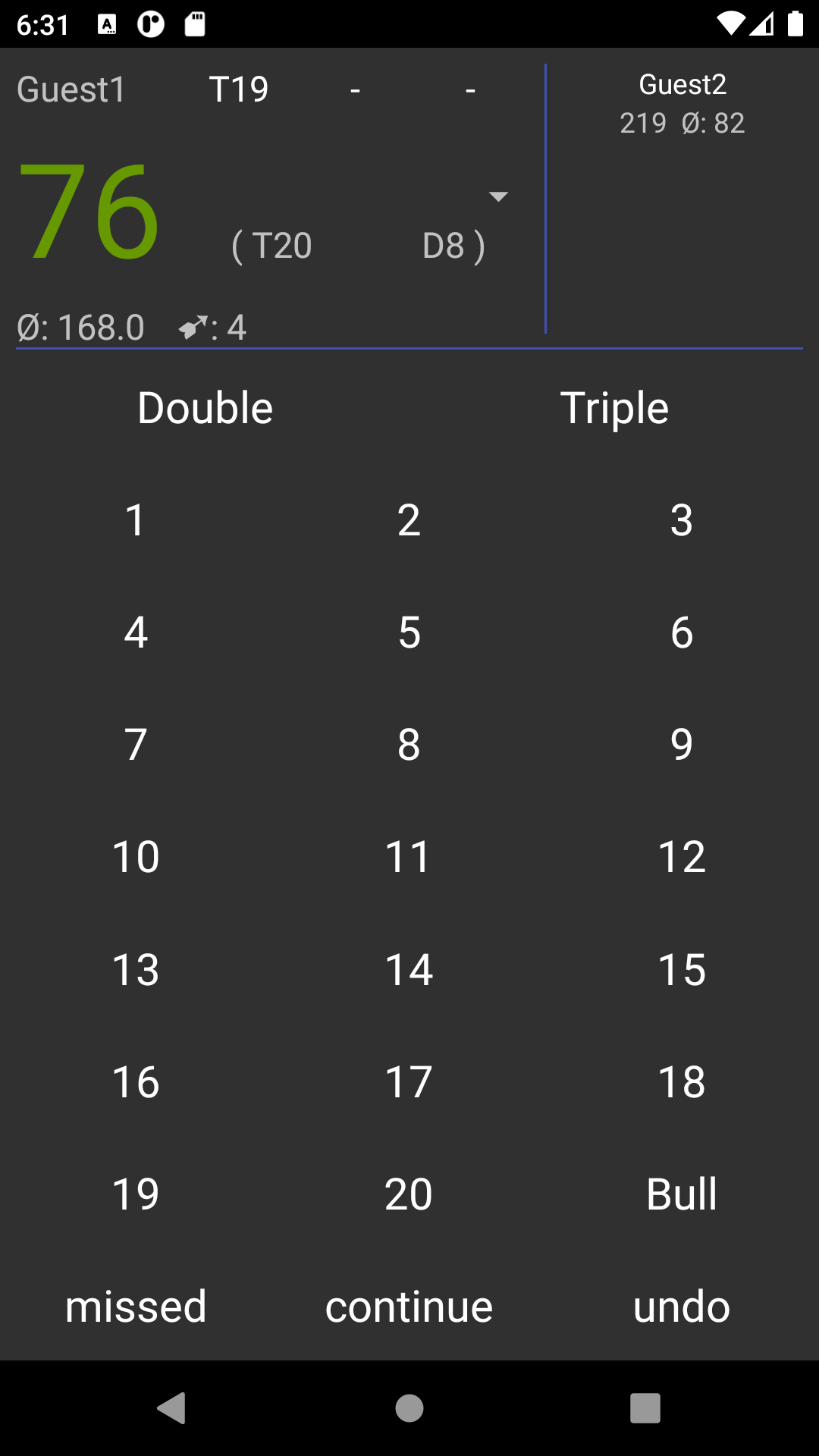The height and width of the screenshot is (1456, 819).
Task: Score a 1 for this dart
Action: tap(136, 519)
